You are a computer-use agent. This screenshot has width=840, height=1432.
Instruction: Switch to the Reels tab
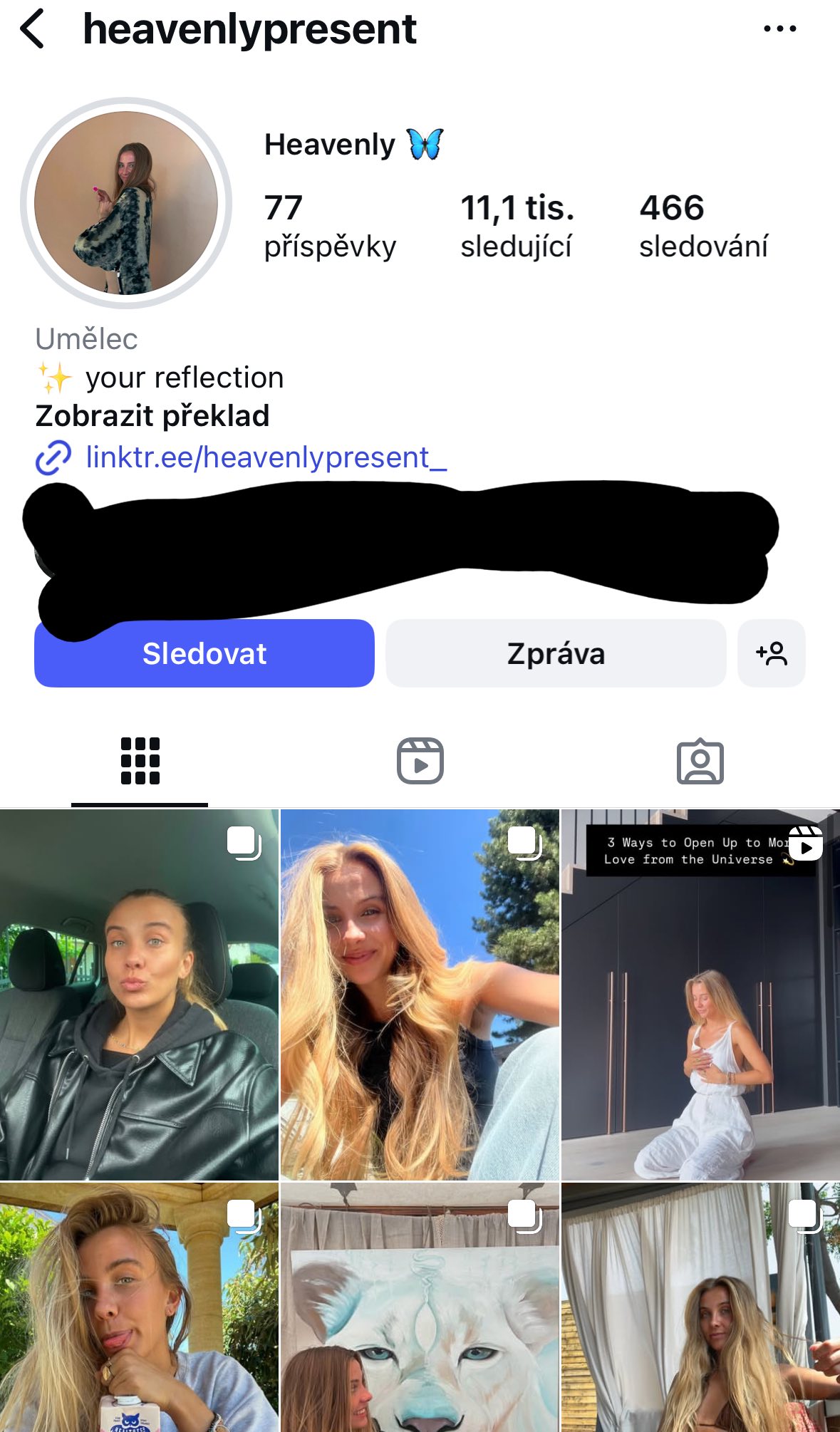[420, 761]
